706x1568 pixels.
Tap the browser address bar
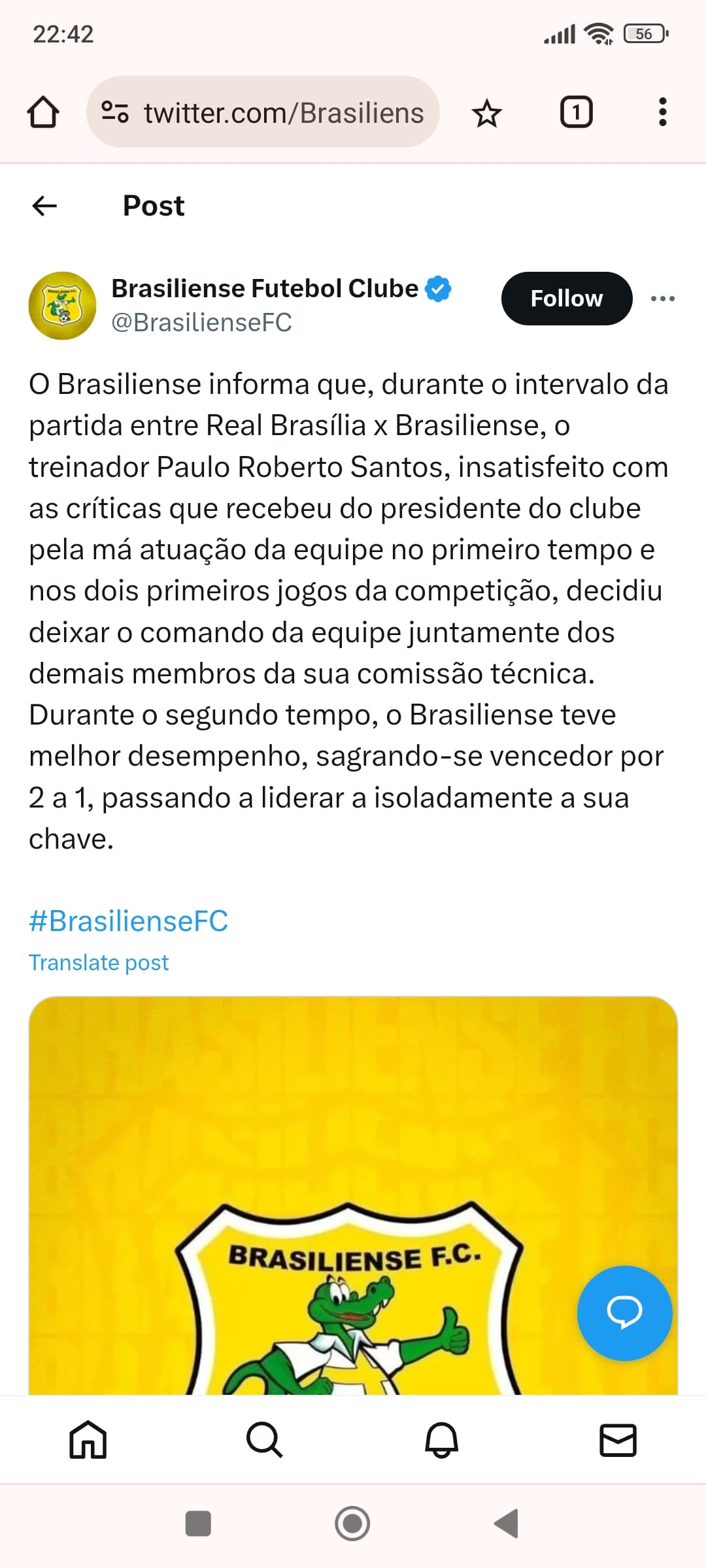(263, 112)
